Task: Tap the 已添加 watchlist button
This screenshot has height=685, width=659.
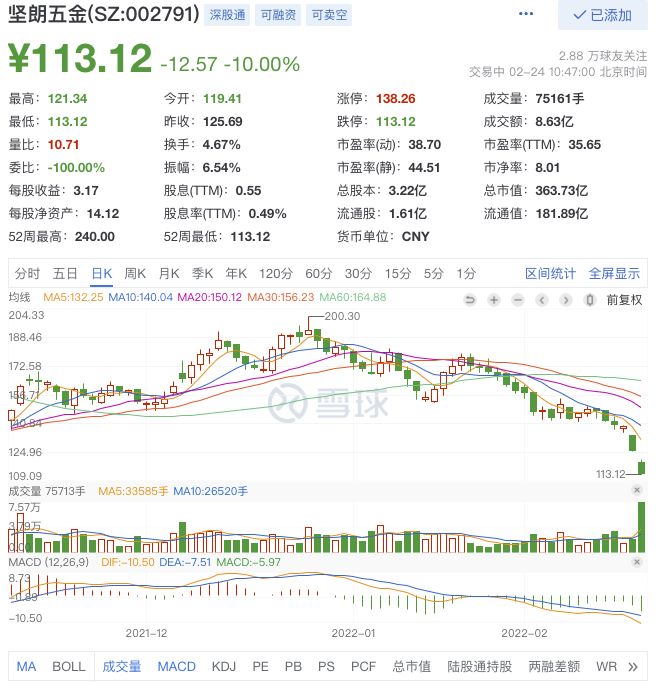Action: [x=602, y=15]
